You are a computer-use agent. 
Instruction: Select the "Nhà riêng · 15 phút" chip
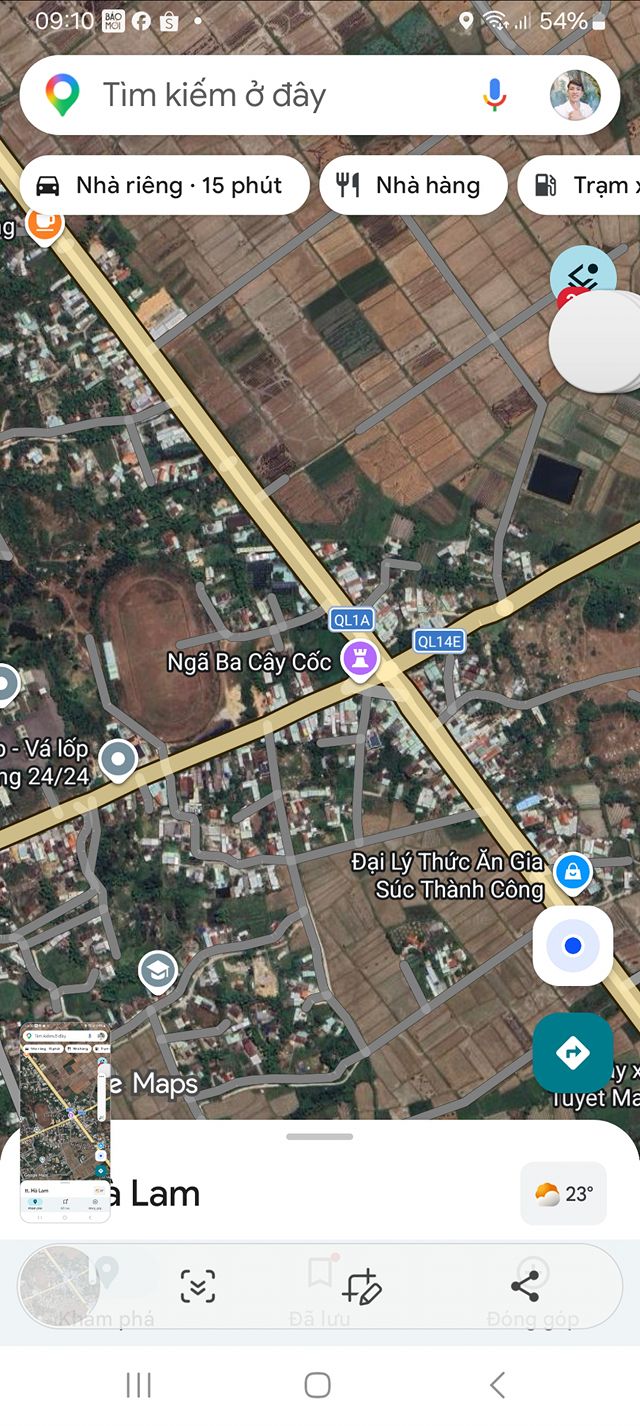pos(162,185)
